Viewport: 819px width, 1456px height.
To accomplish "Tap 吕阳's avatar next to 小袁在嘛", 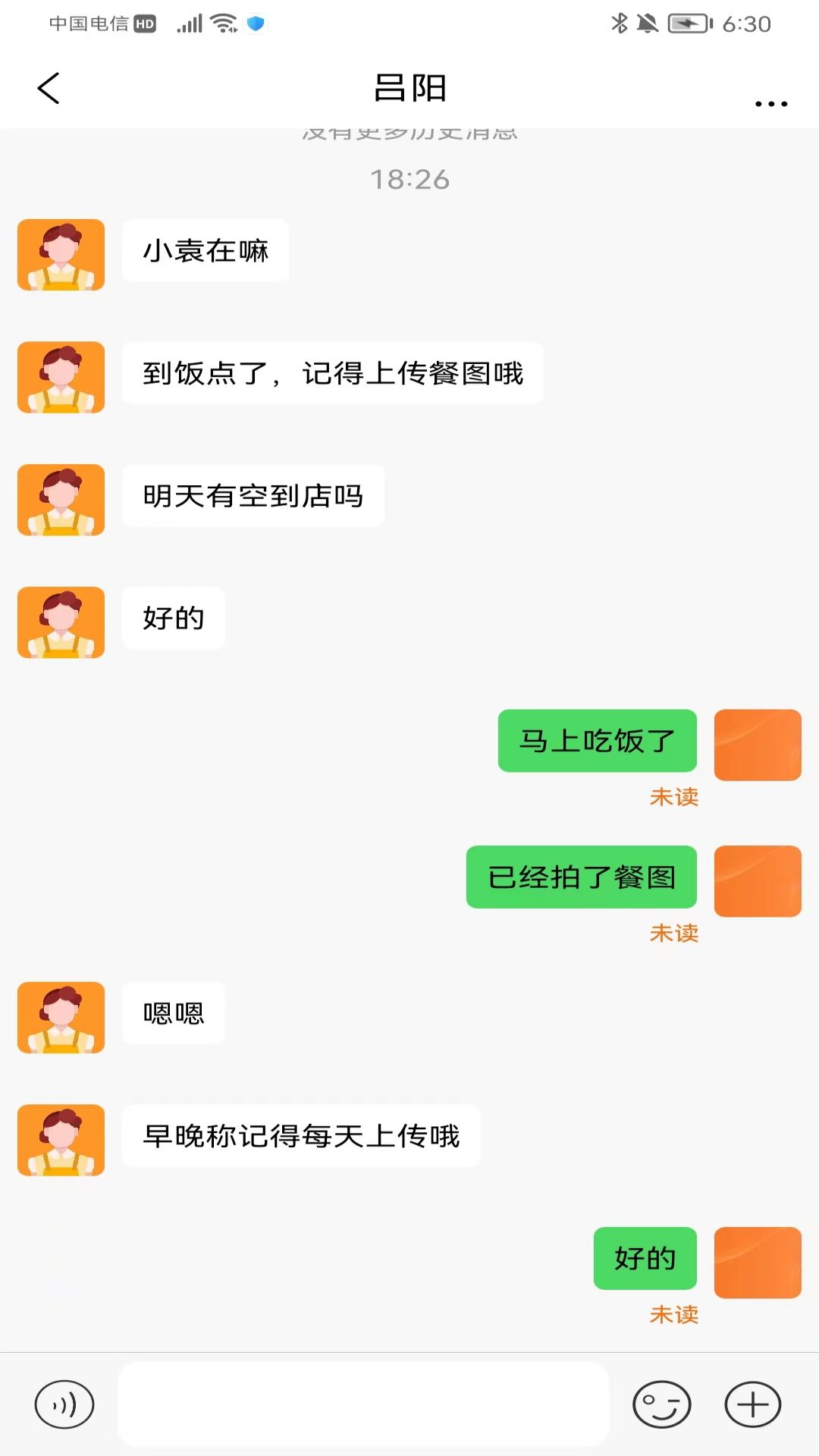I will click(x=61, y=255).
